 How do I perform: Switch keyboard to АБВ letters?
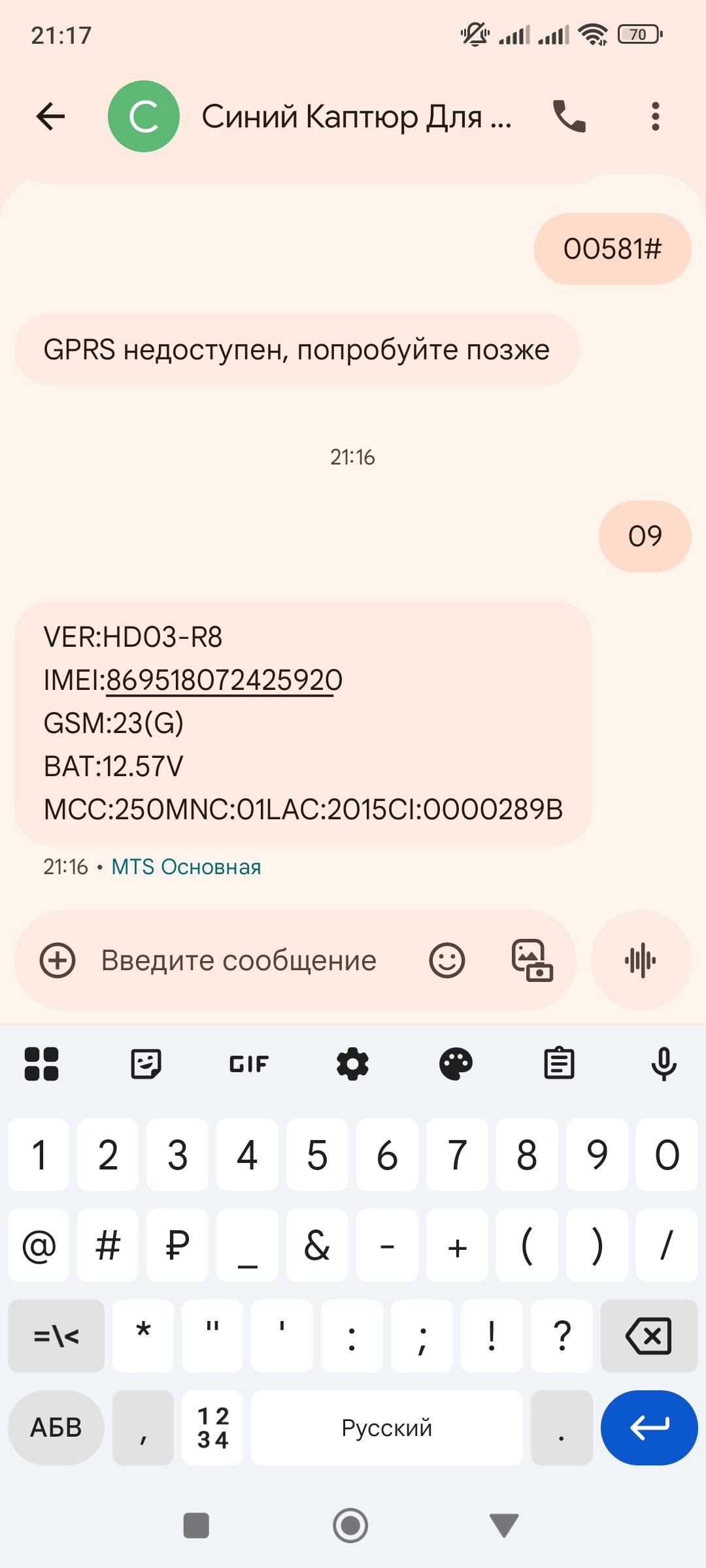[56, 1428]
